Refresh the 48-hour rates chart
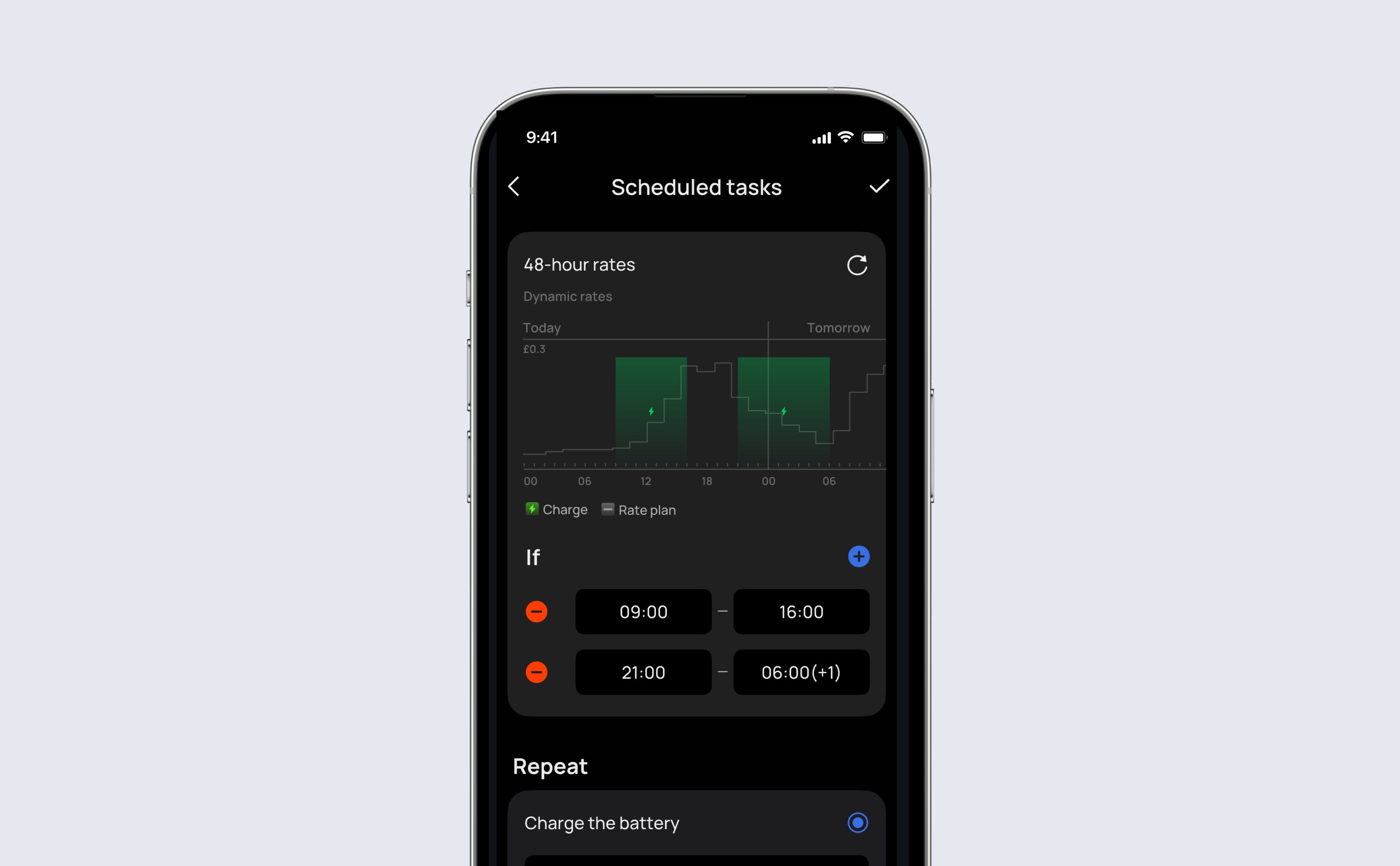The image size is (1400, 866). tap(857, 265)
